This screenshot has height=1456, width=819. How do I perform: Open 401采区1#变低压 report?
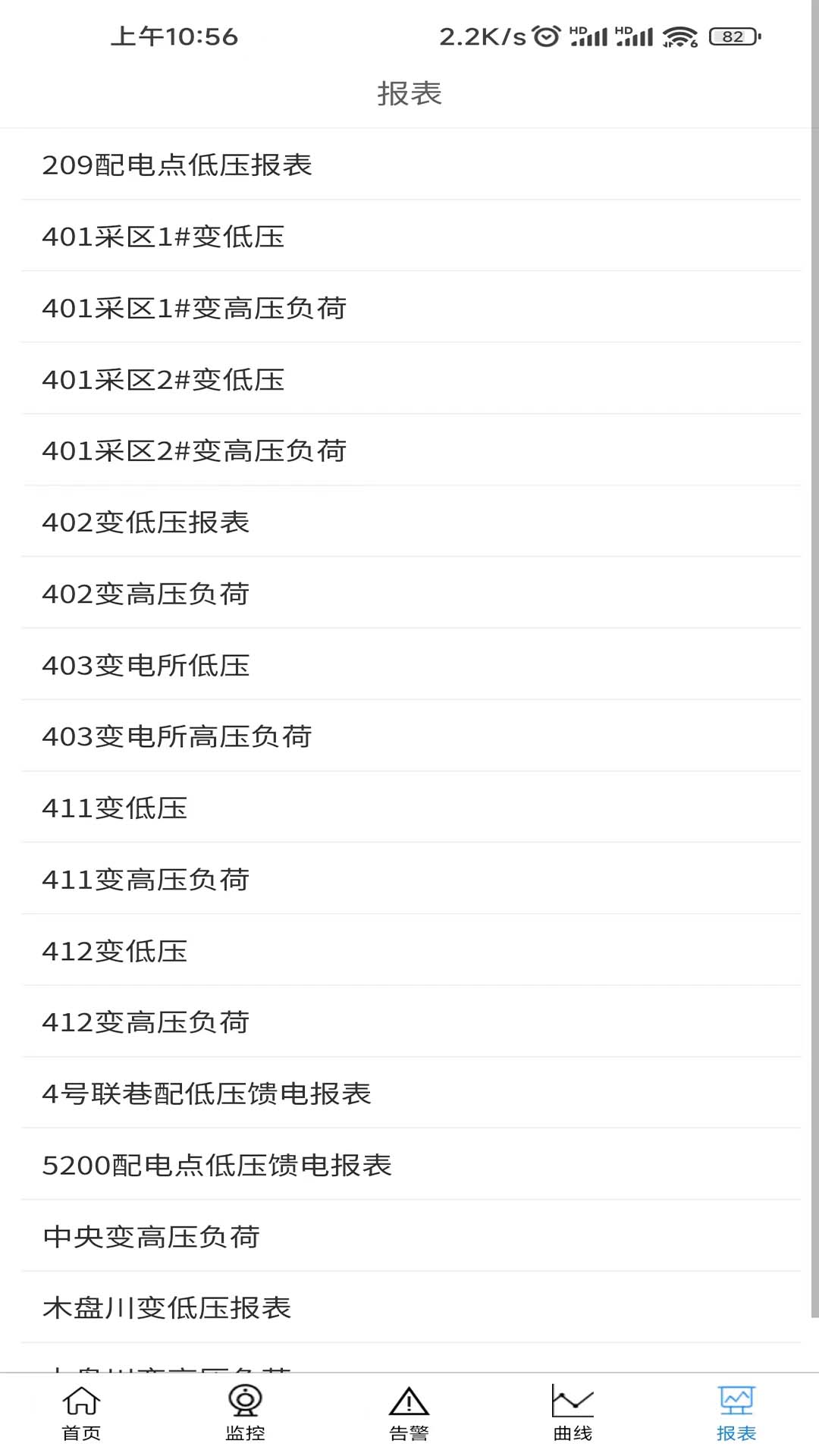coord(411,236)
